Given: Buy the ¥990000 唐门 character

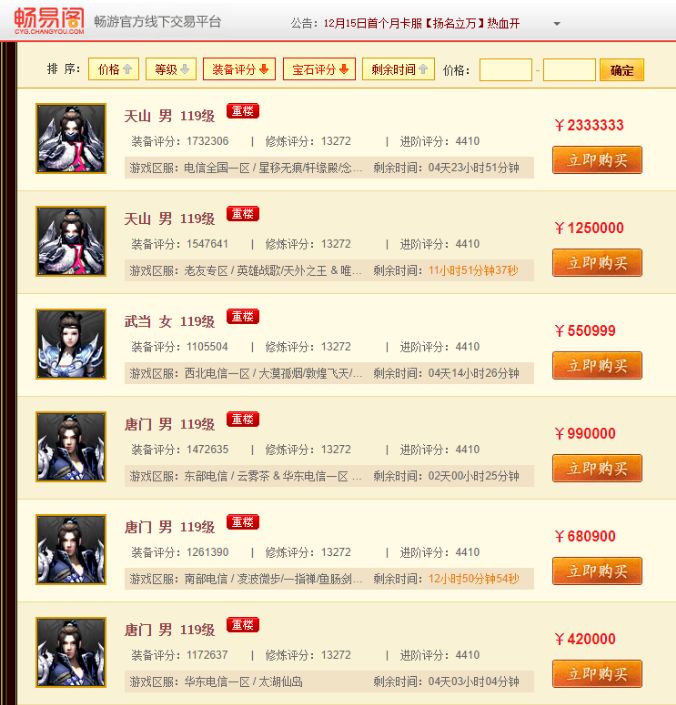Looking at the screenshot, I should 597,468.
